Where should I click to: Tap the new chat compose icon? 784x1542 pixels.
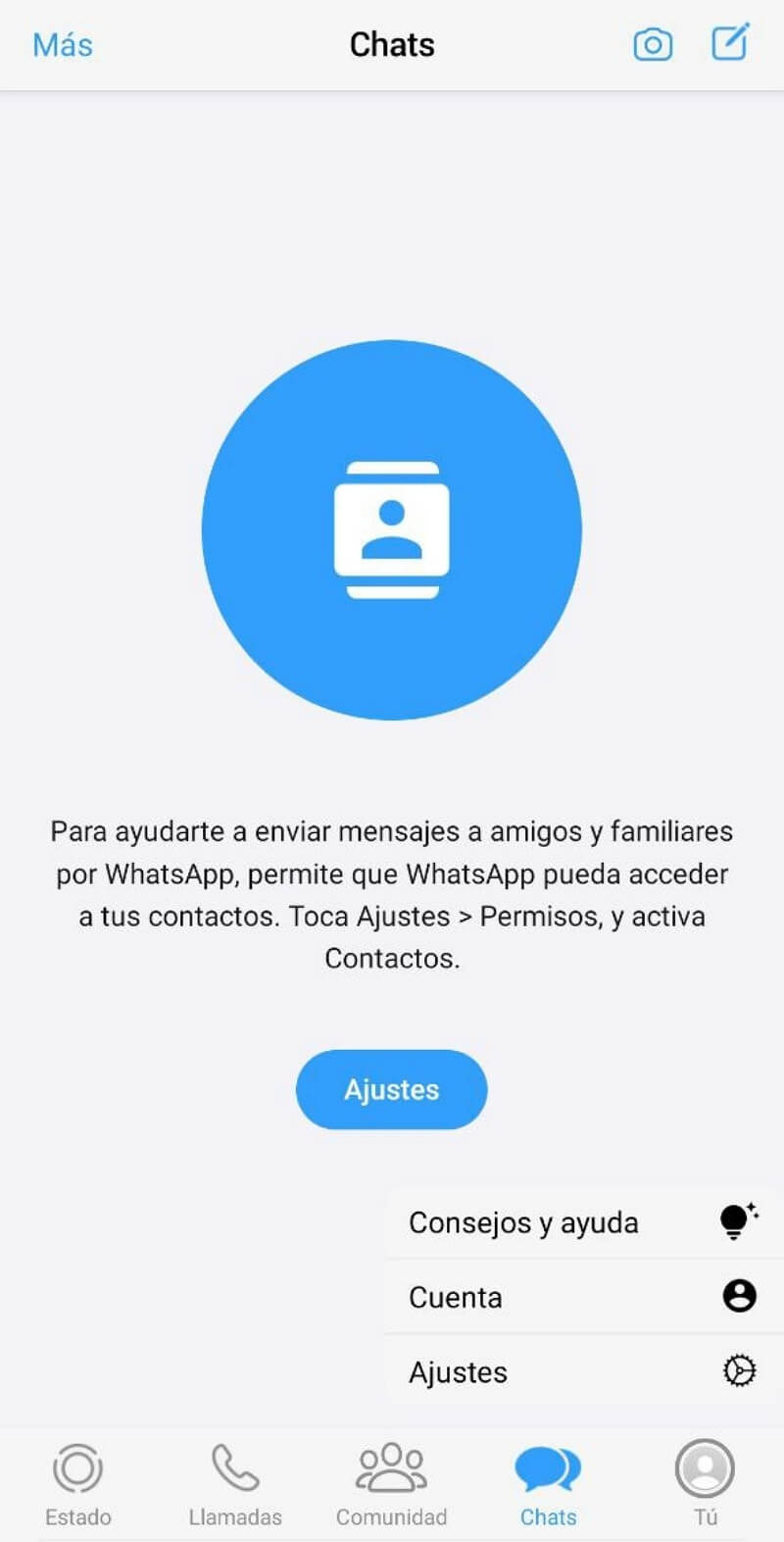coord(729,43)
